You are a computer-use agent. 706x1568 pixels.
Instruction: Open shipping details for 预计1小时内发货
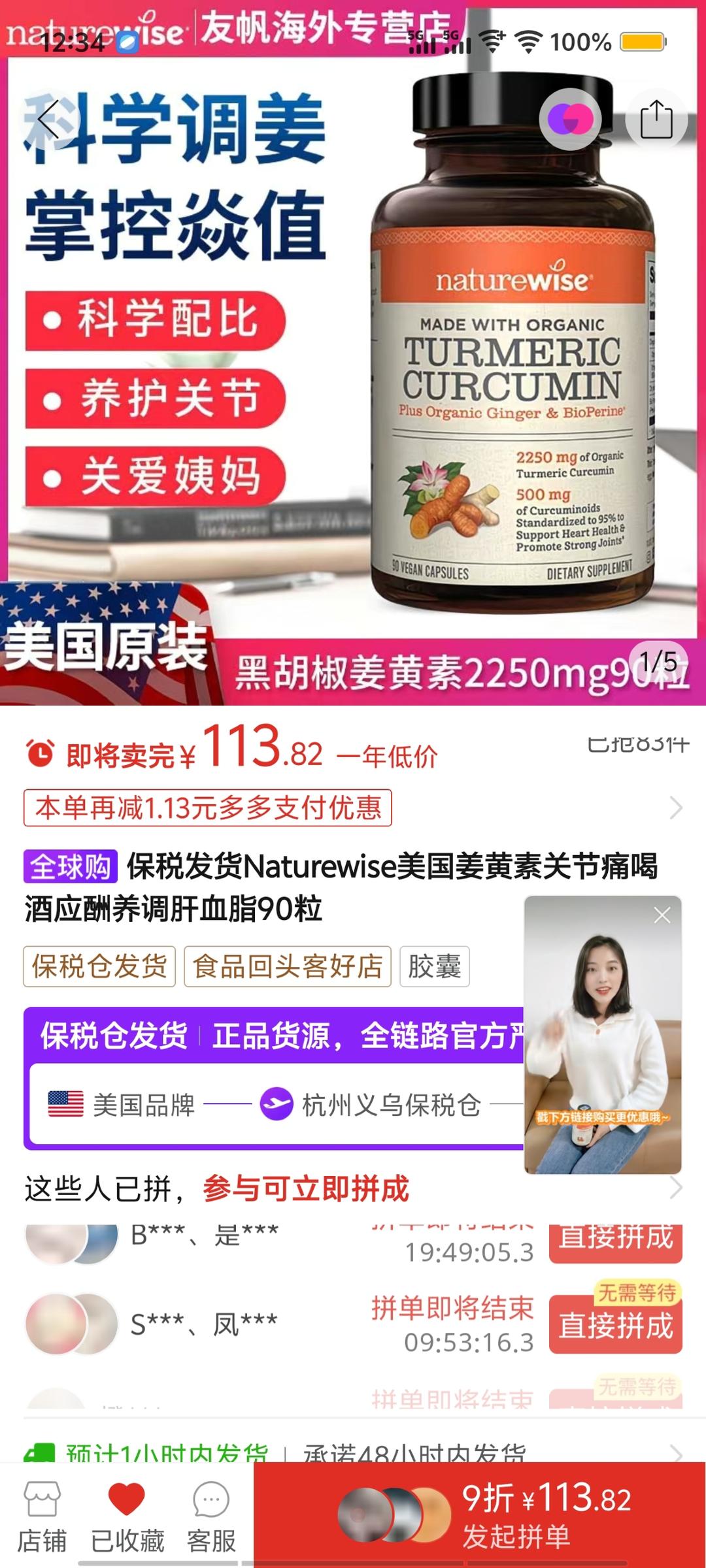point(353,1452)
